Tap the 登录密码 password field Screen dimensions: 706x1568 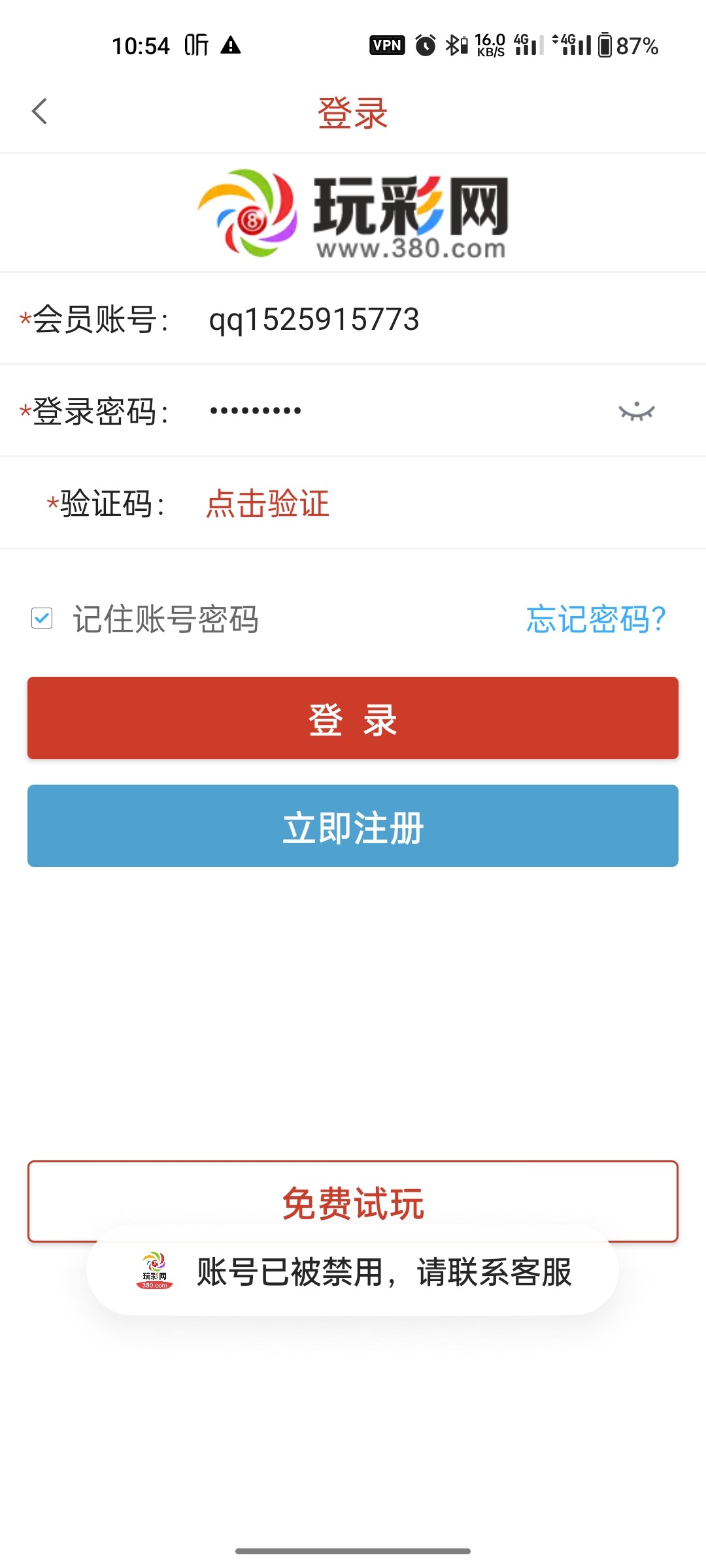392,410
